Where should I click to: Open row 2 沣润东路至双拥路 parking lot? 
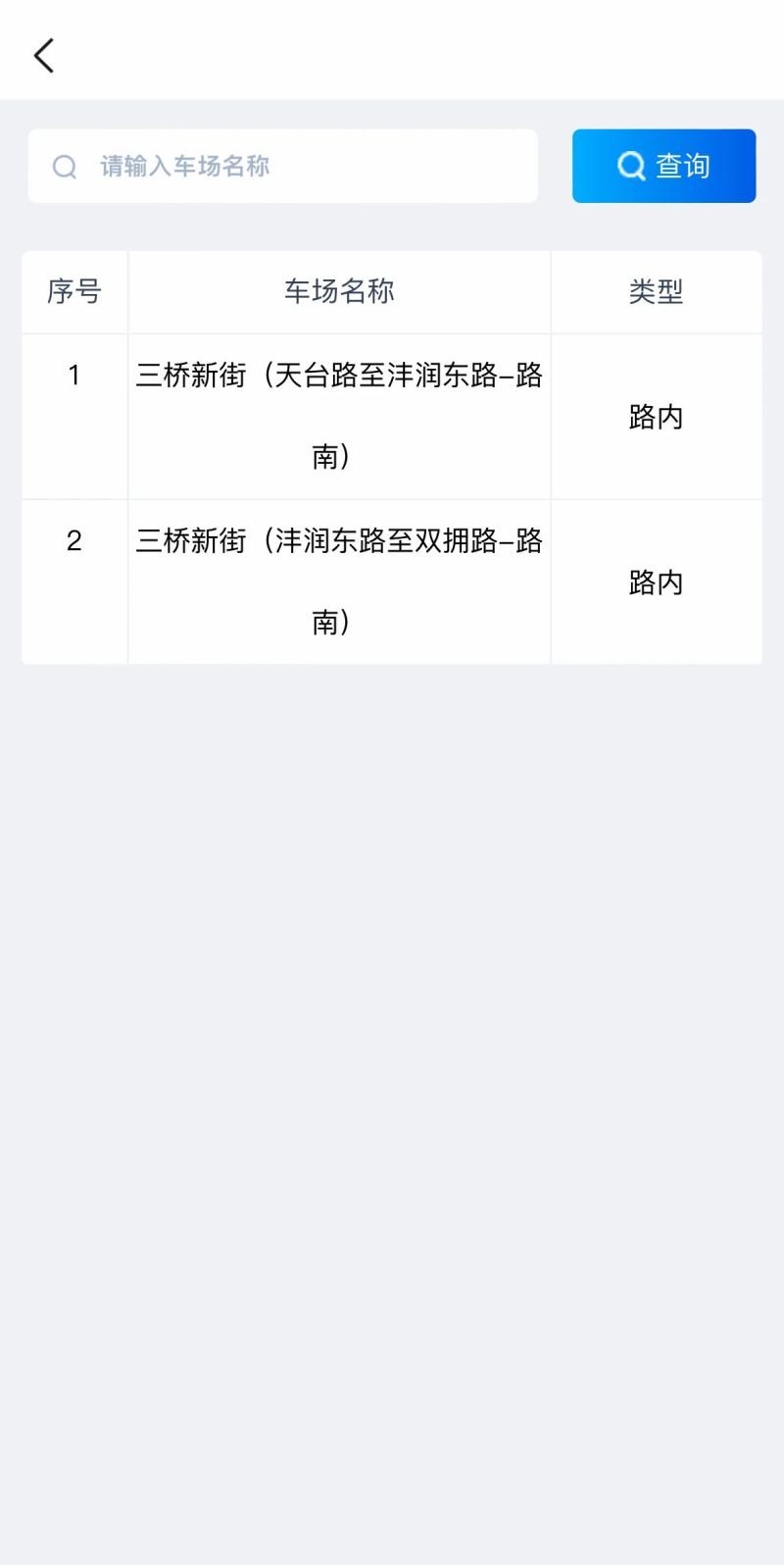339,581
